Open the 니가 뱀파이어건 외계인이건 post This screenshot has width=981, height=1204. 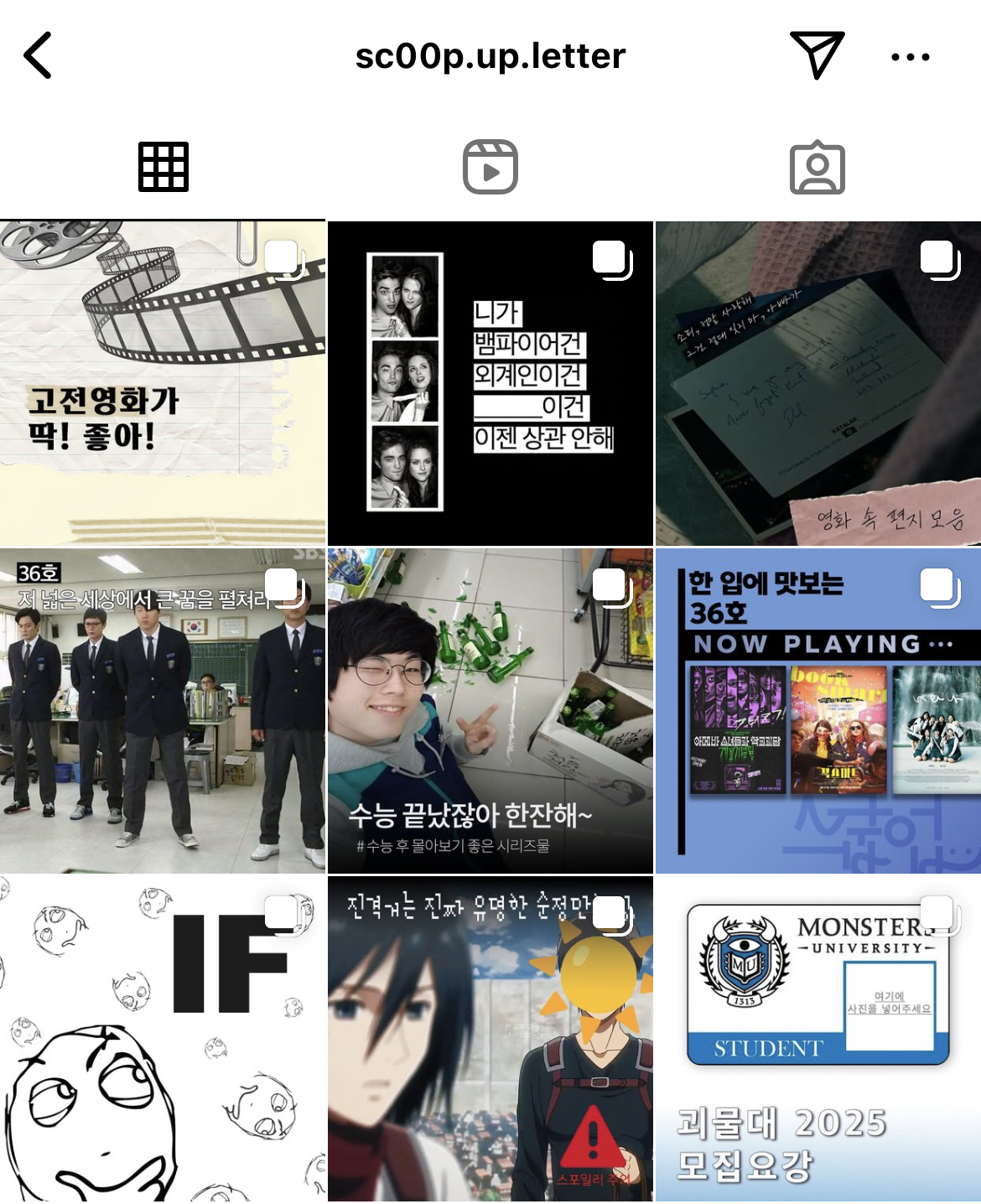(x=490, y=384)
